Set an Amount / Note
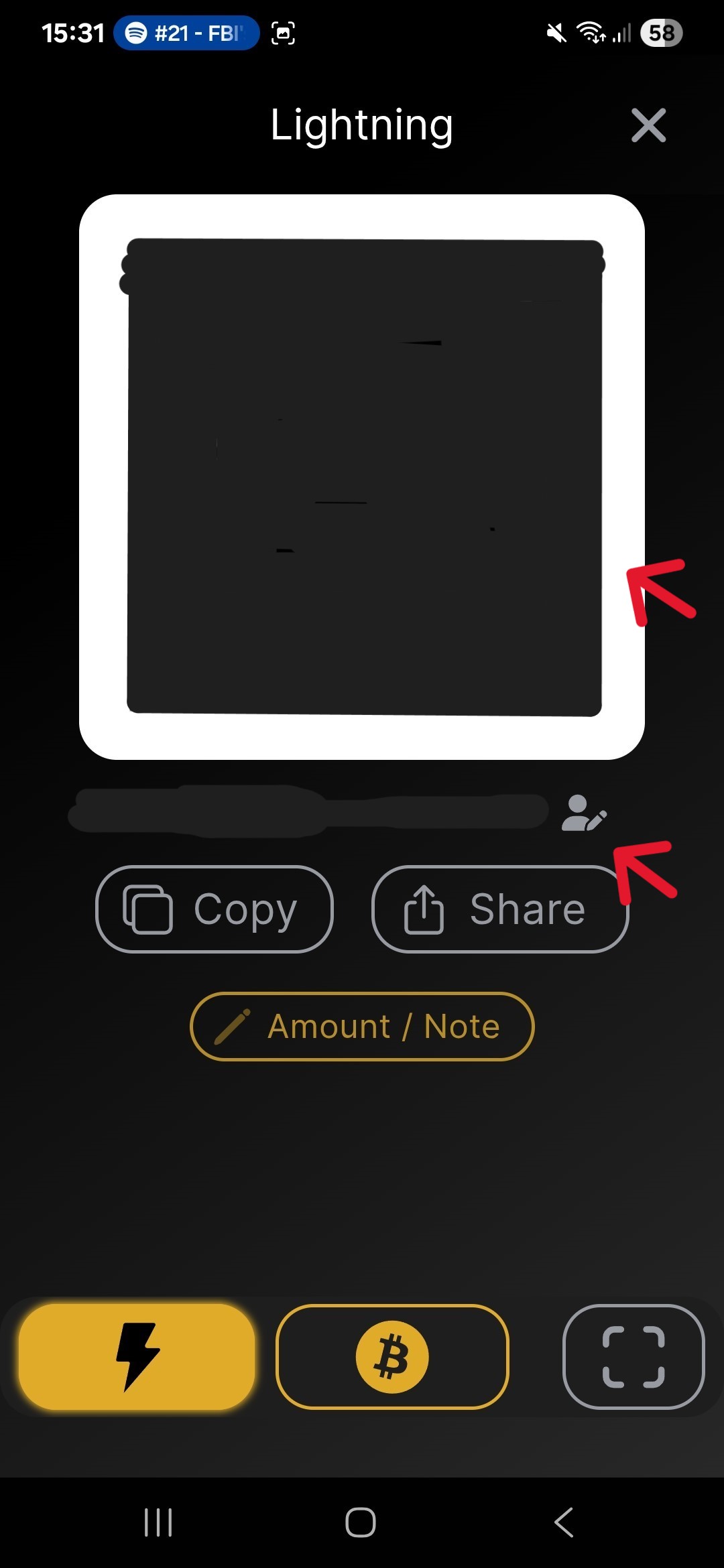The width and height of the screenshot is (724, 1568). pyautogui.click(x=362, y=1027)
